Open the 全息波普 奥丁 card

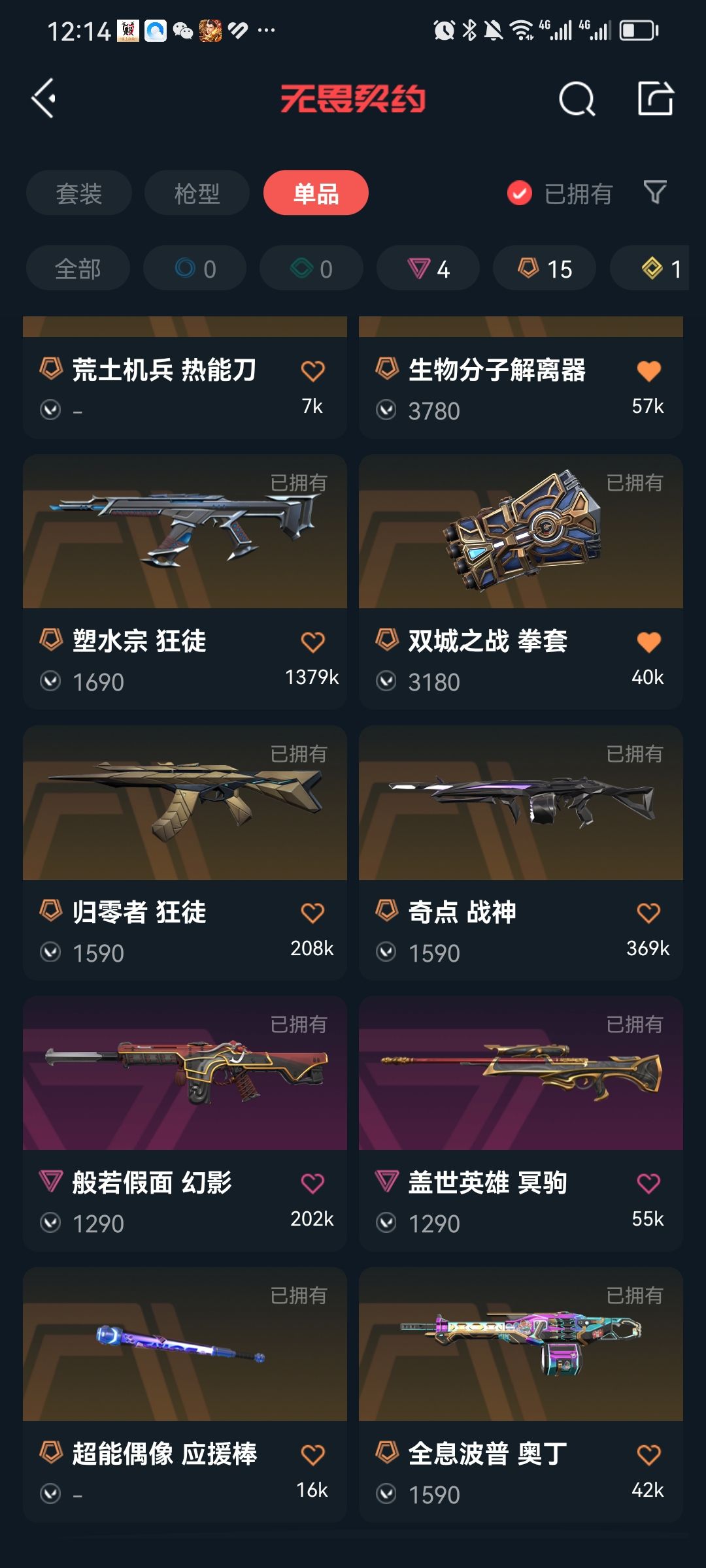[521, 1395]
